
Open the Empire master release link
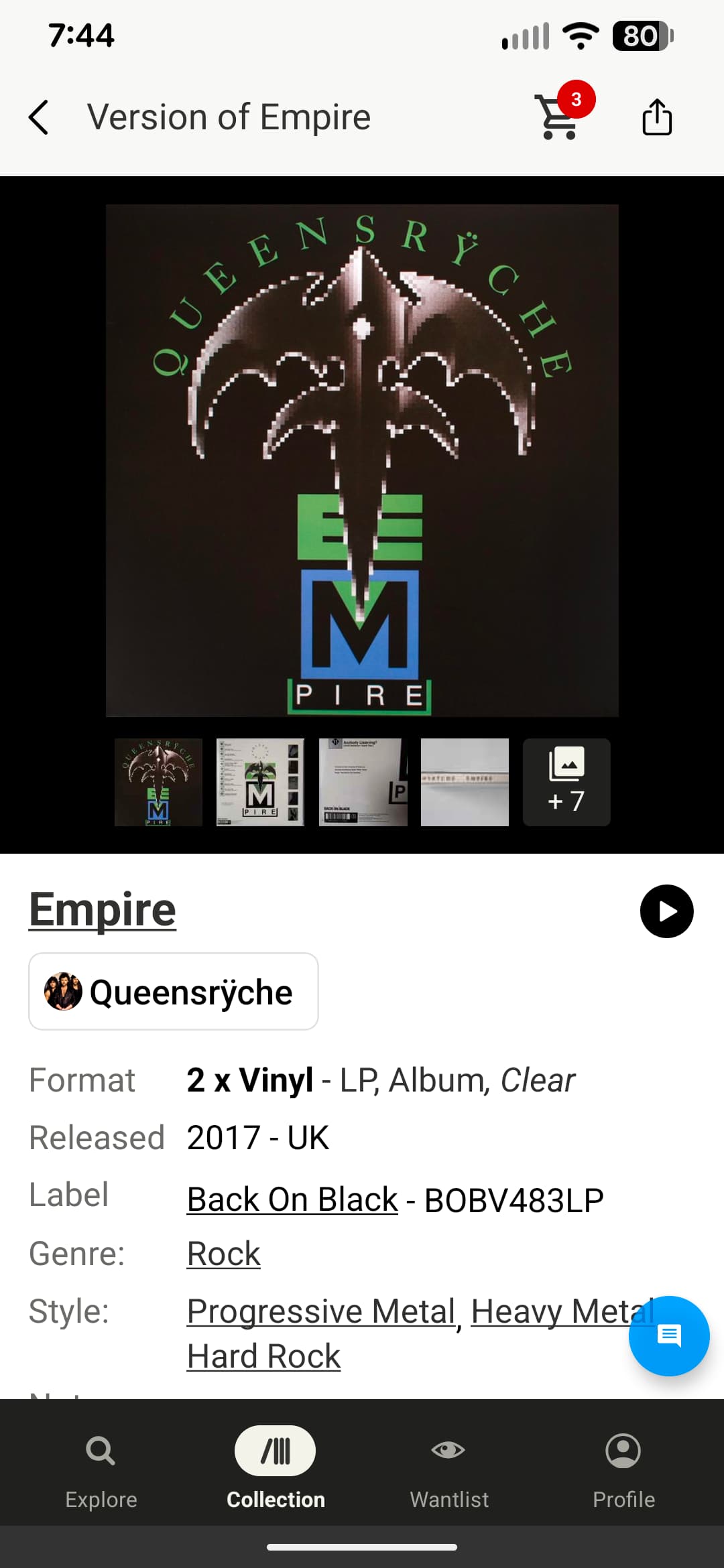103,909
